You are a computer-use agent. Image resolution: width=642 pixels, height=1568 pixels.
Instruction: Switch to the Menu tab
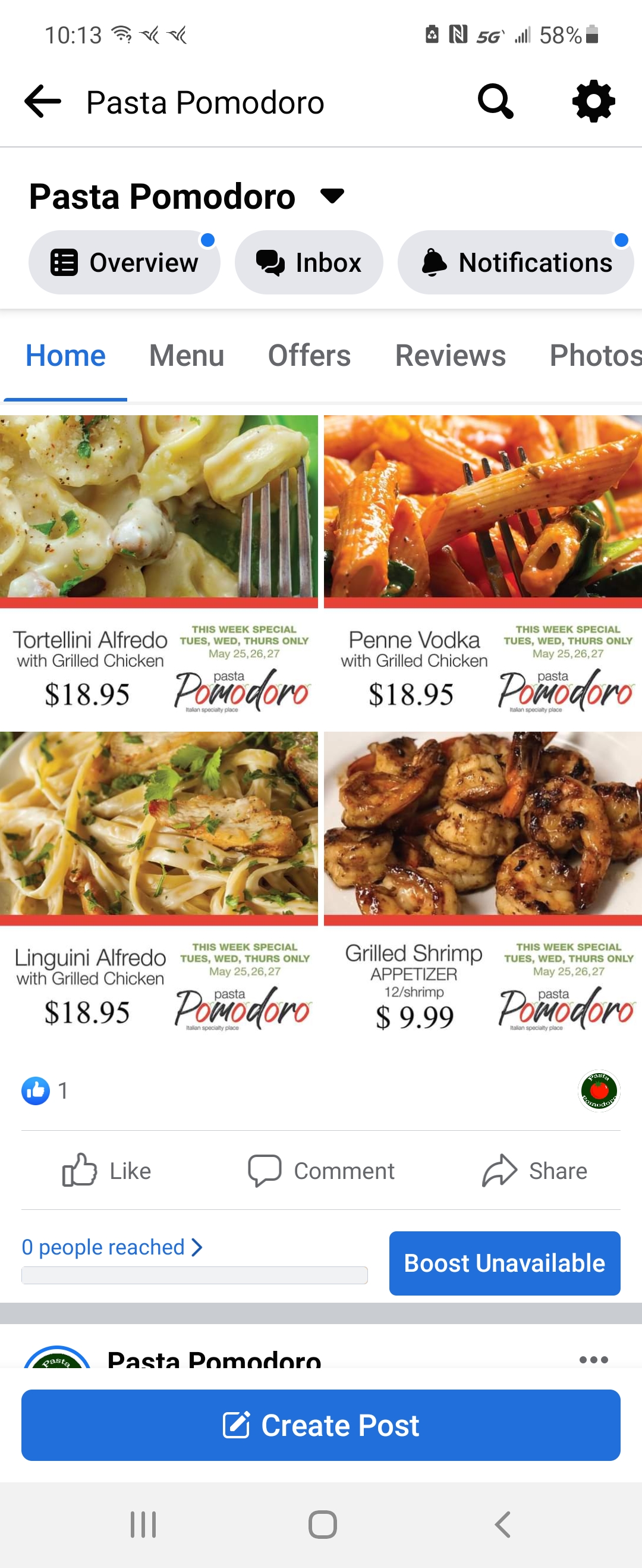click(186, 356)
